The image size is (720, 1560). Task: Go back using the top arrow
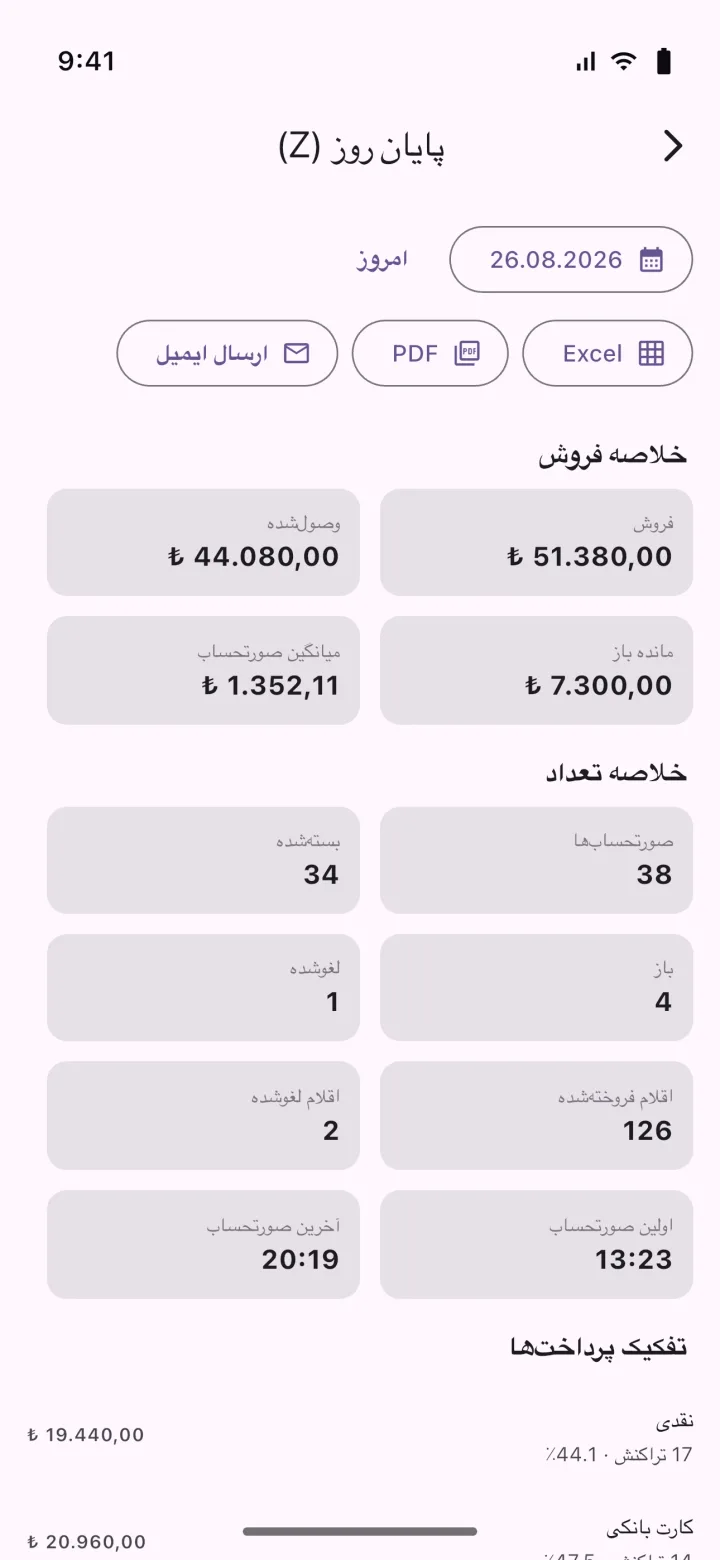pyautogui.click(x=673, y=147)
